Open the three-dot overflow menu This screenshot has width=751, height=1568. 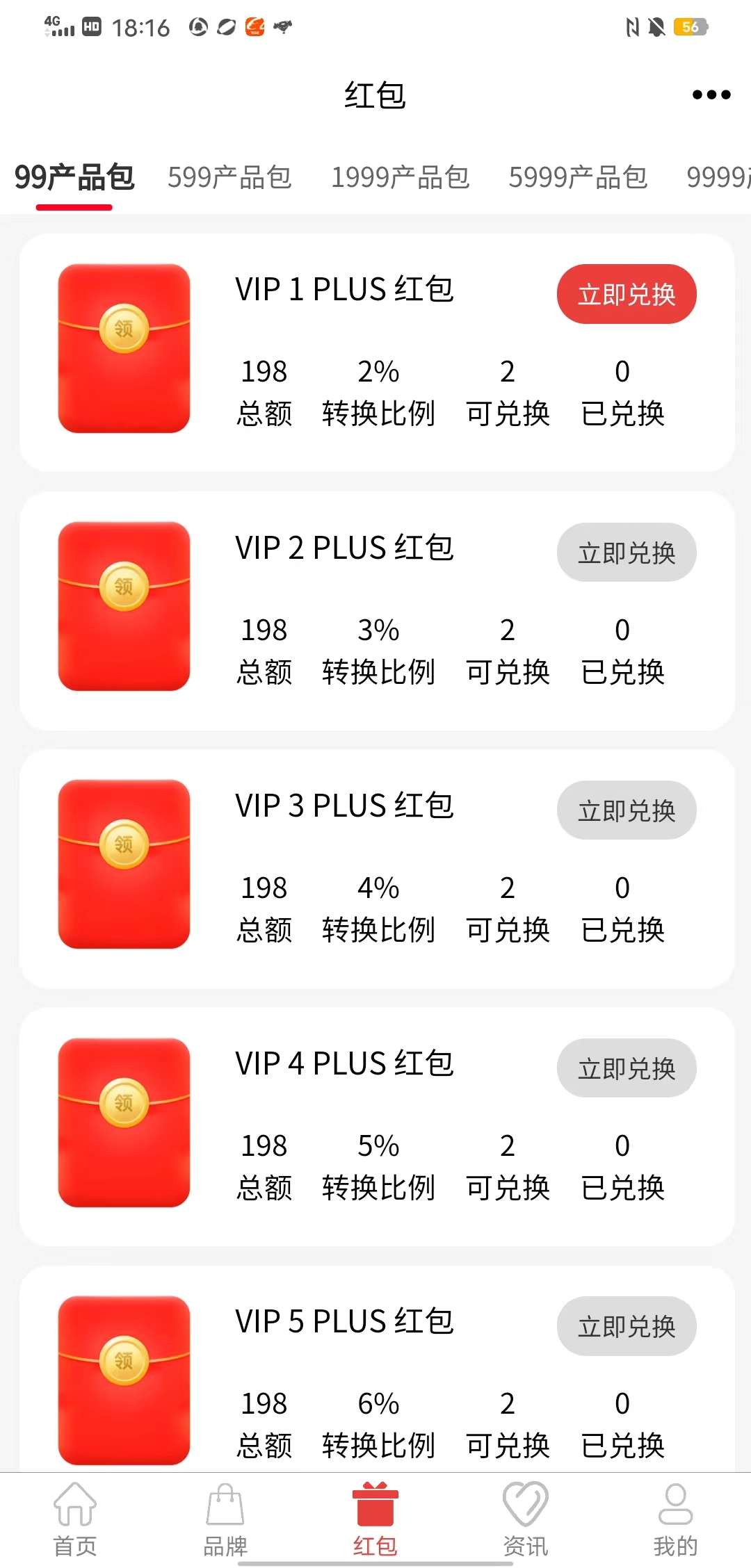point(711,95)
